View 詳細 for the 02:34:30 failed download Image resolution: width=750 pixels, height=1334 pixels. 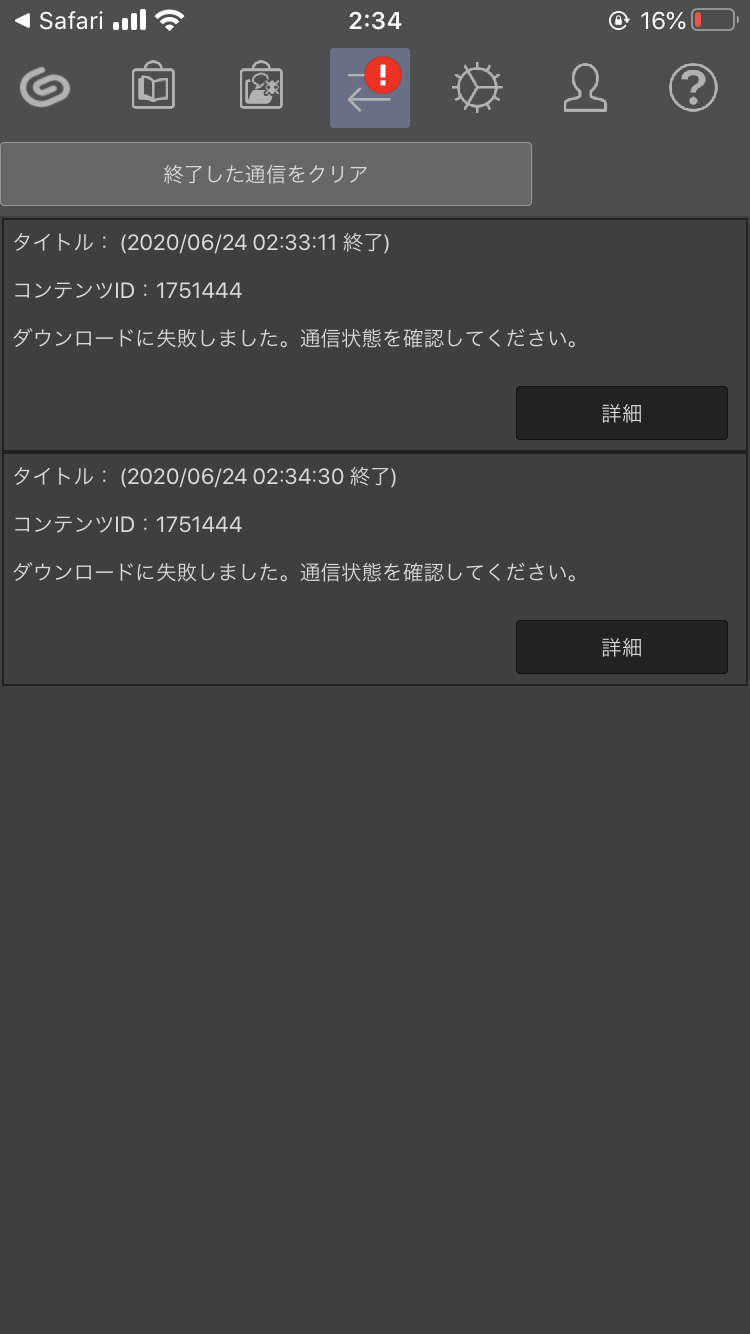click(x=621, y=647)
